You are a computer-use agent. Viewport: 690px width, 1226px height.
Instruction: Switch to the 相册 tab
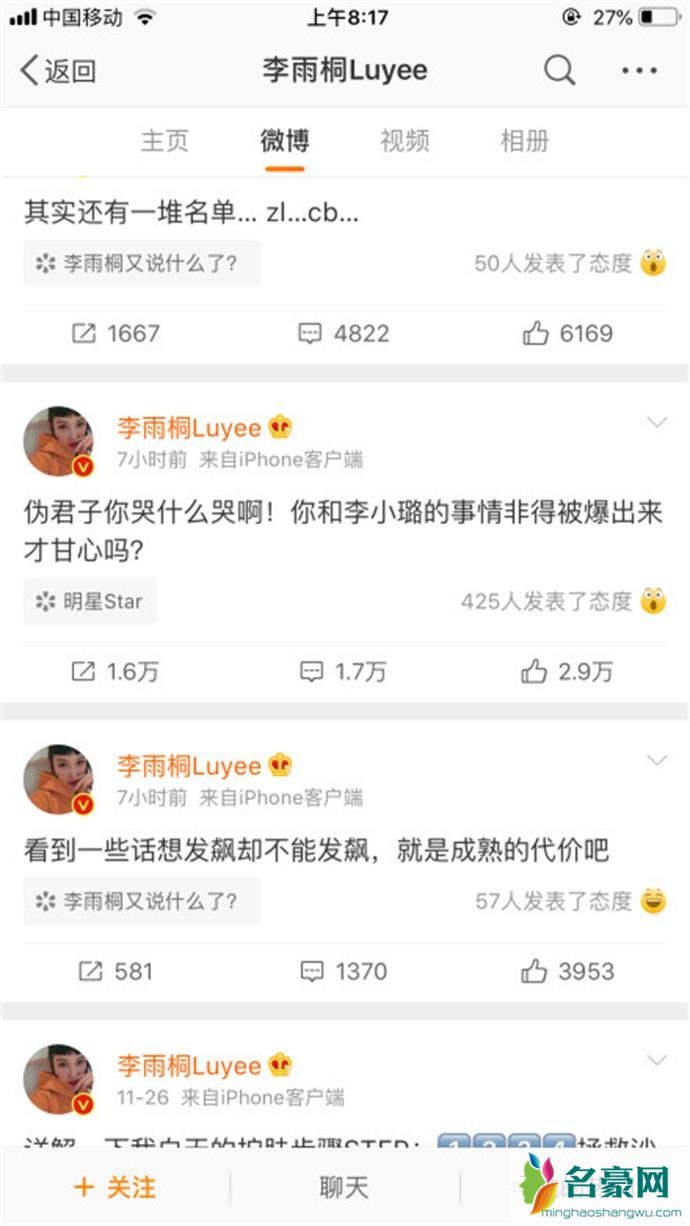[x=524, y=141]
